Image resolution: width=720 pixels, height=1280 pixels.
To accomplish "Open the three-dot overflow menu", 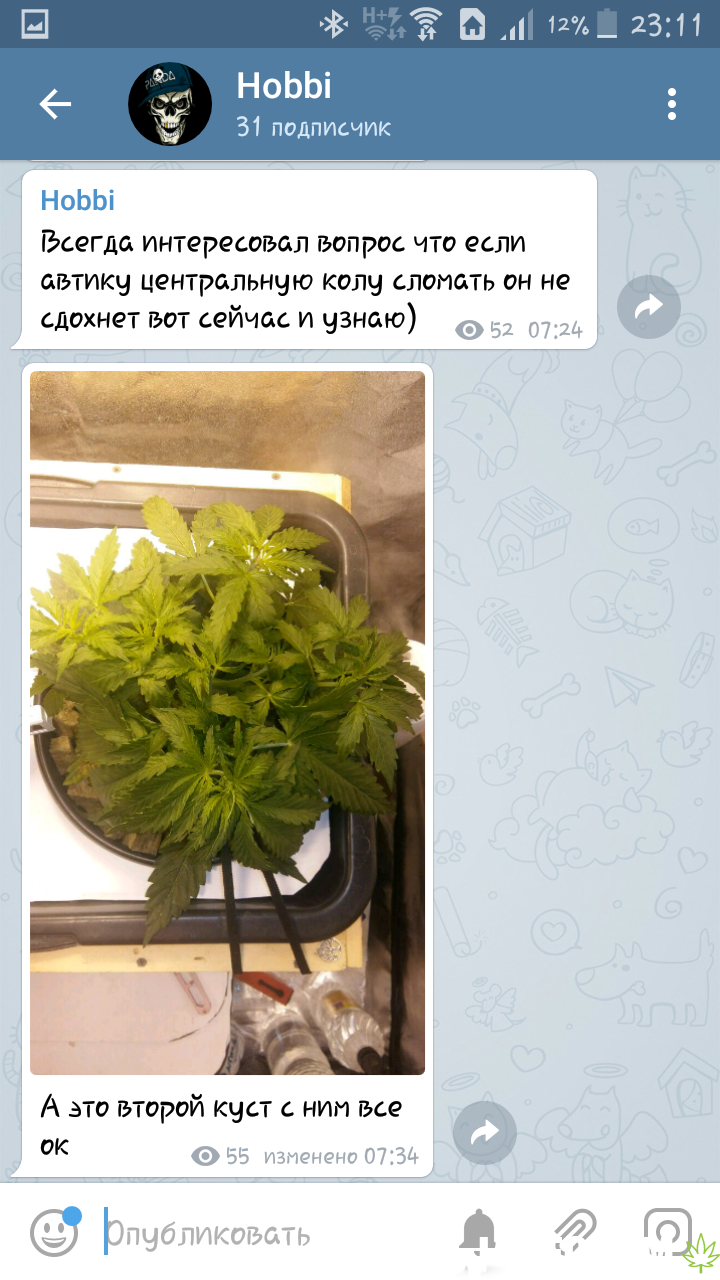I will (672, 104).
